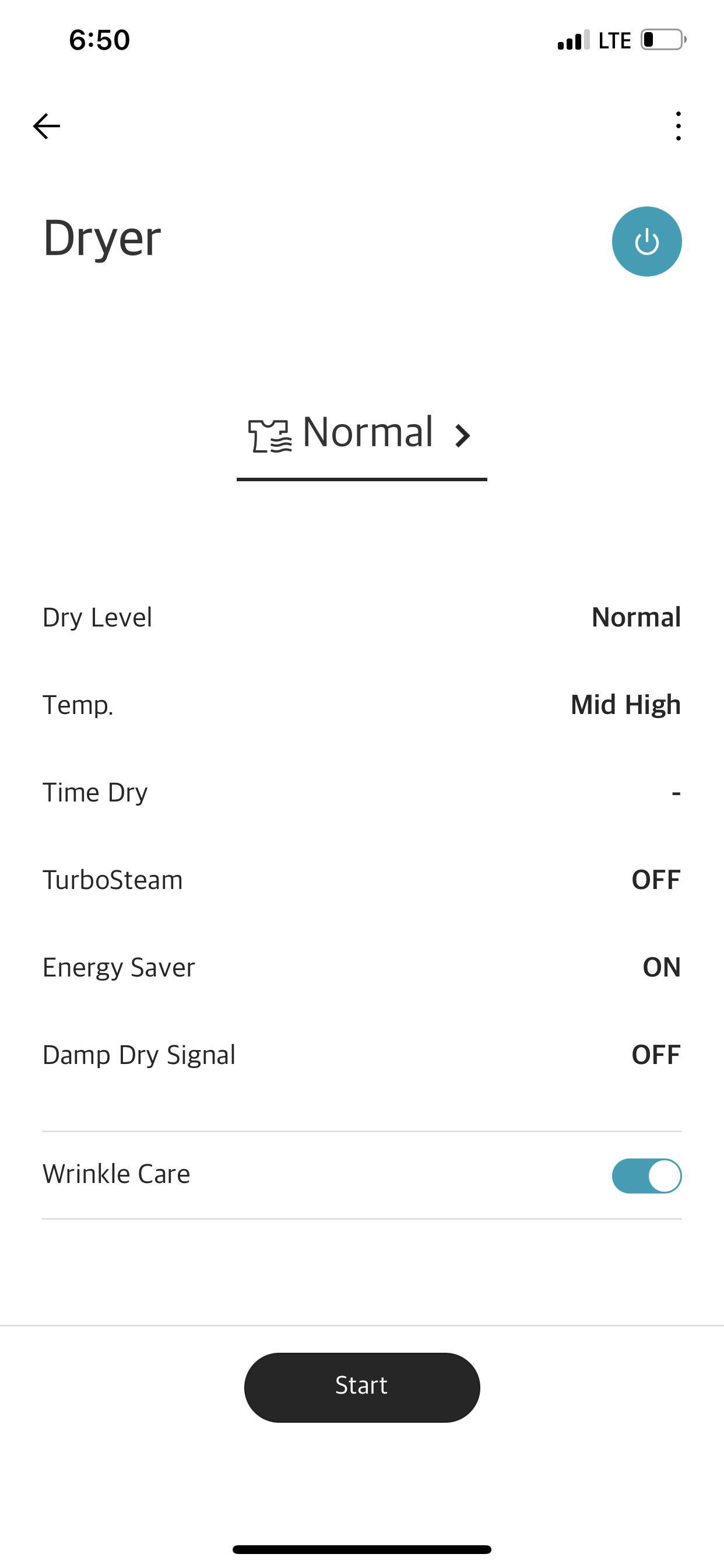This screenshot has width=724, height=1568.
Task: Open the Time Dry option
Action: pos(674,793)
